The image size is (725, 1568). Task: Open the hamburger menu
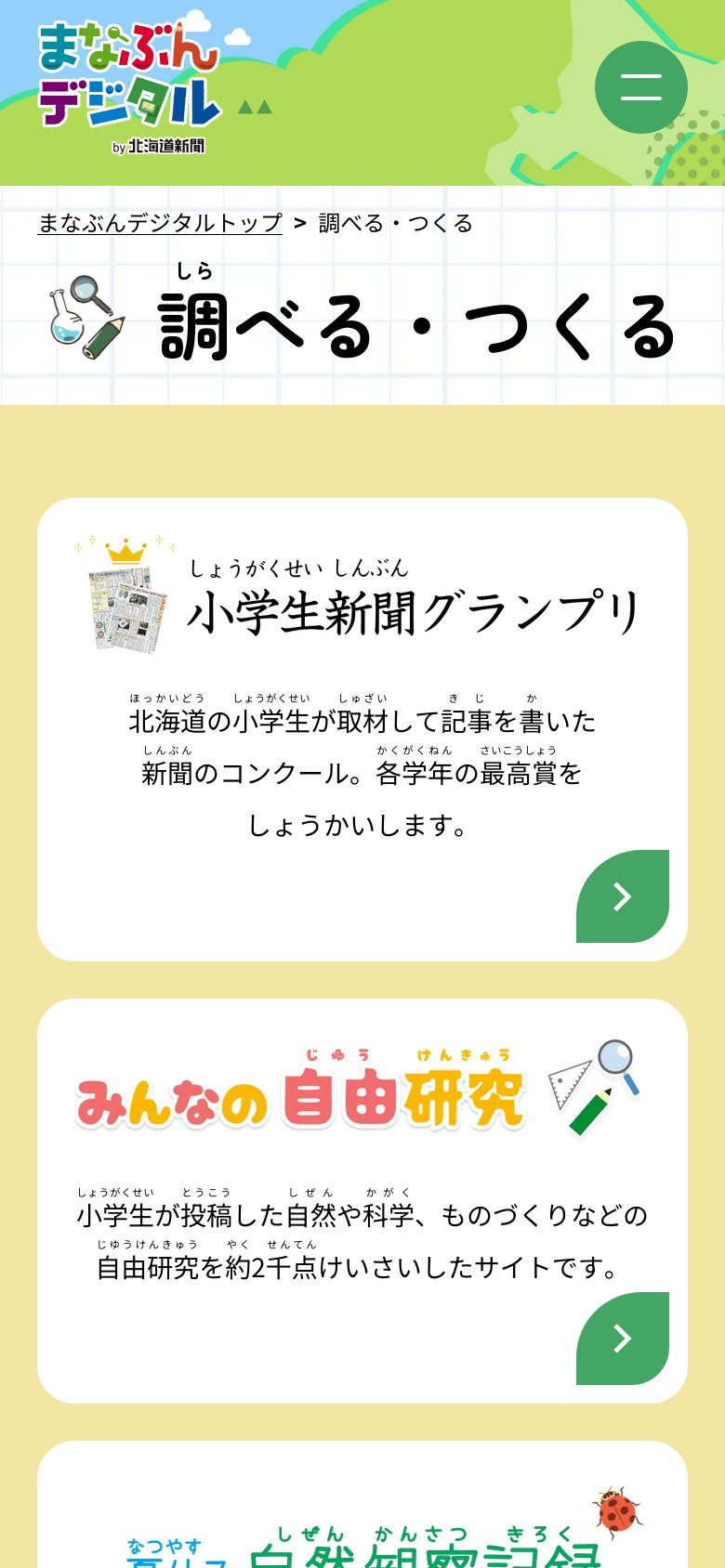pyautogui.click(x=641, y=87)
